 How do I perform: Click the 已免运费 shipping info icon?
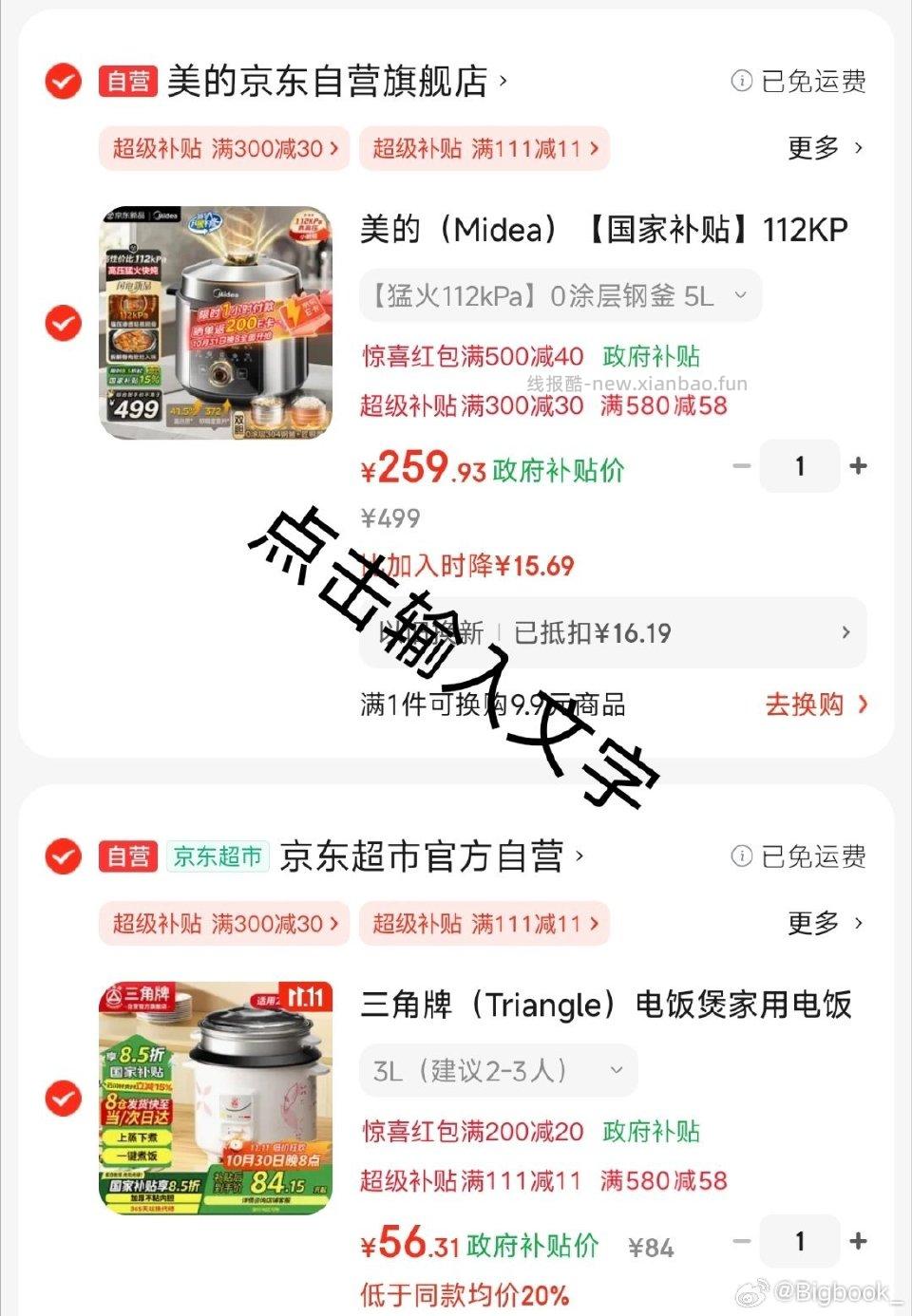pyautogui.click(x=740, y=82)
